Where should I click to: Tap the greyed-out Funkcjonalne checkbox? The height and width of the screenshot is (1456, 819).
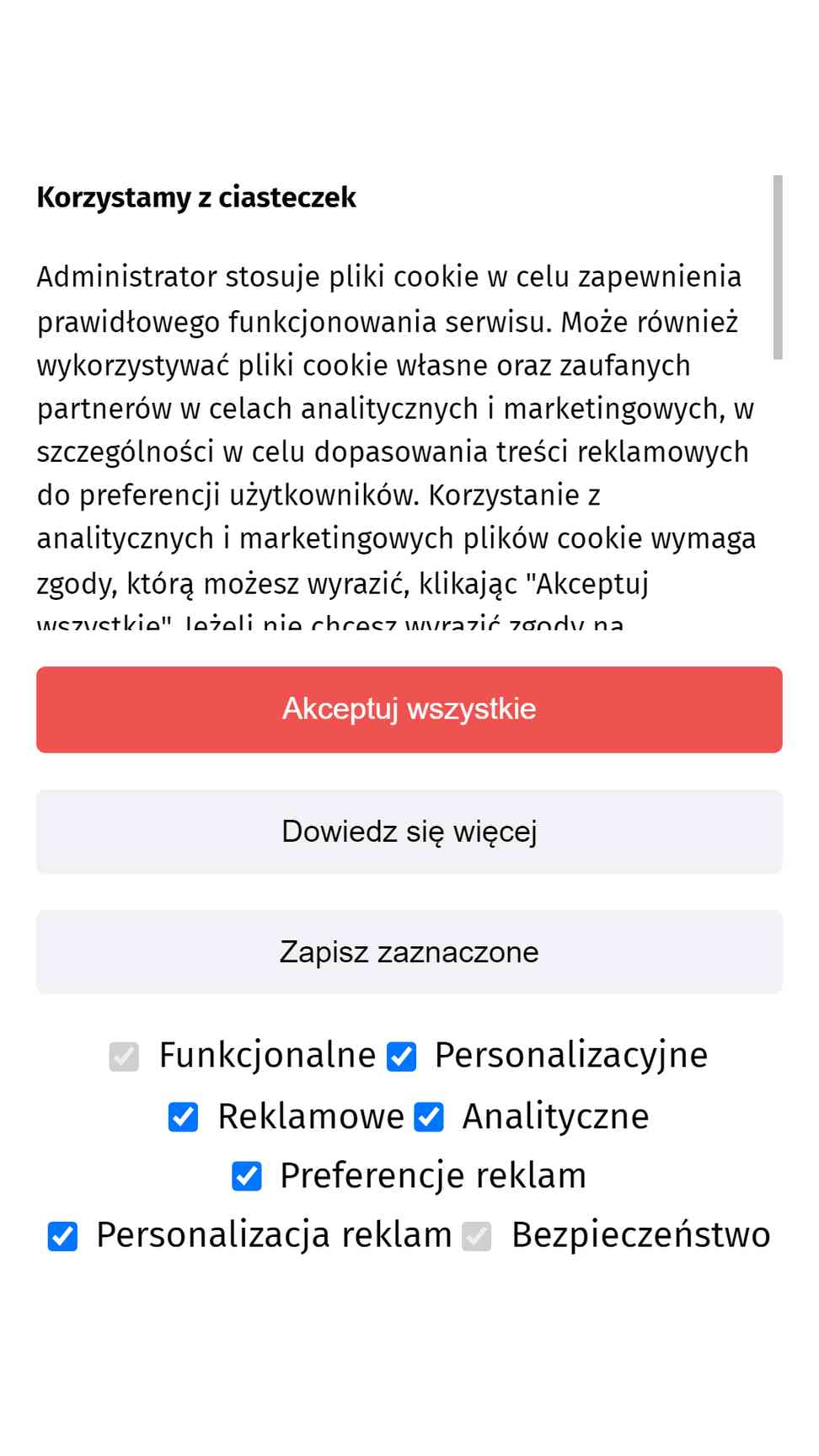pos(124,1057)
